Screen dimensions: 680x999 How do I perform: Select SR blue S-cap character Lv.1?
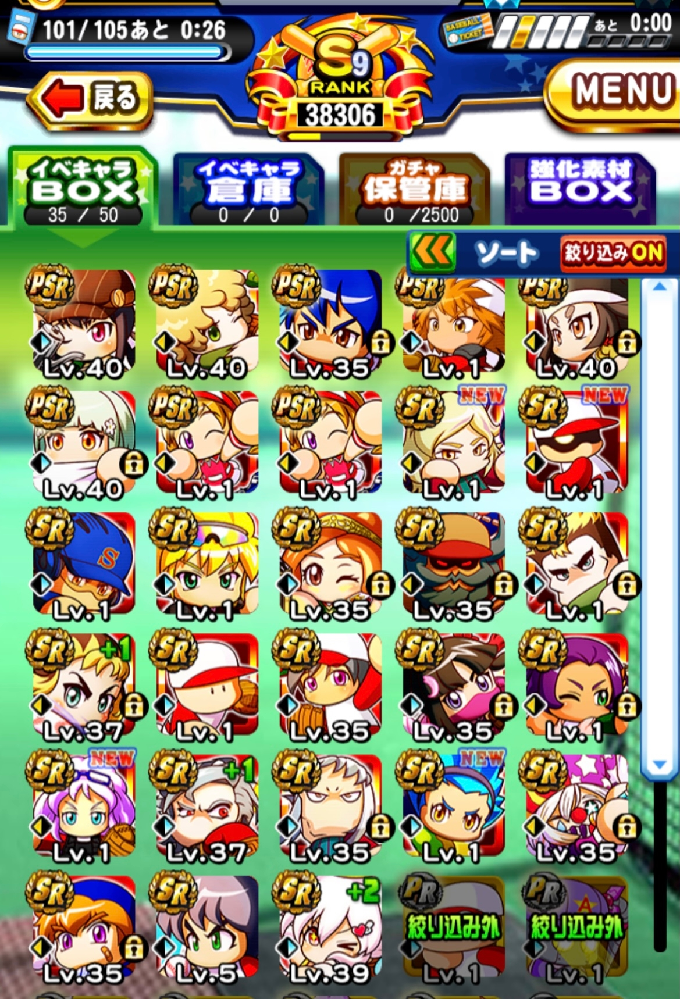pyautogui.click(x=82, y=563)
